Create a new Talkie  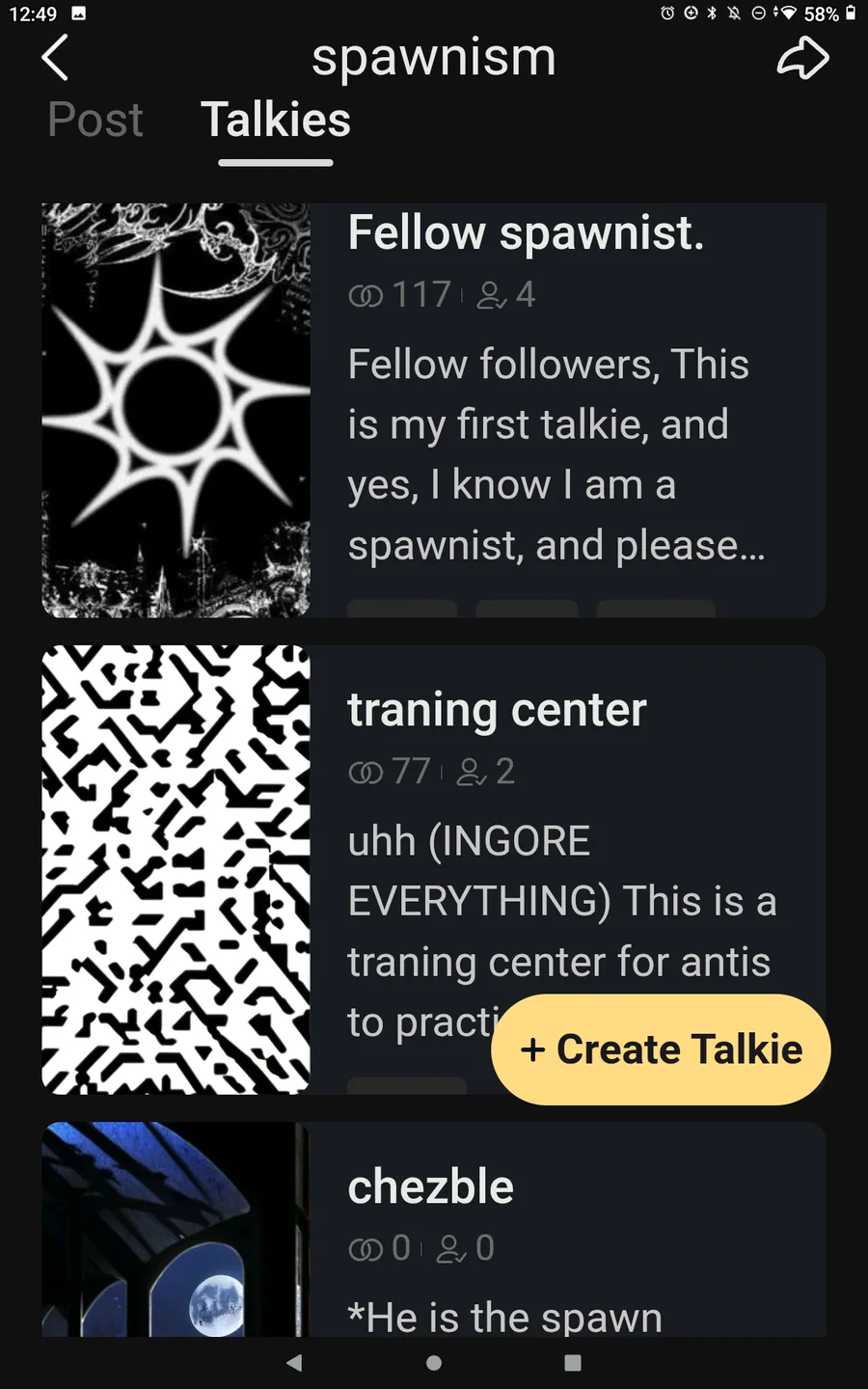[x=661, y=1049]
